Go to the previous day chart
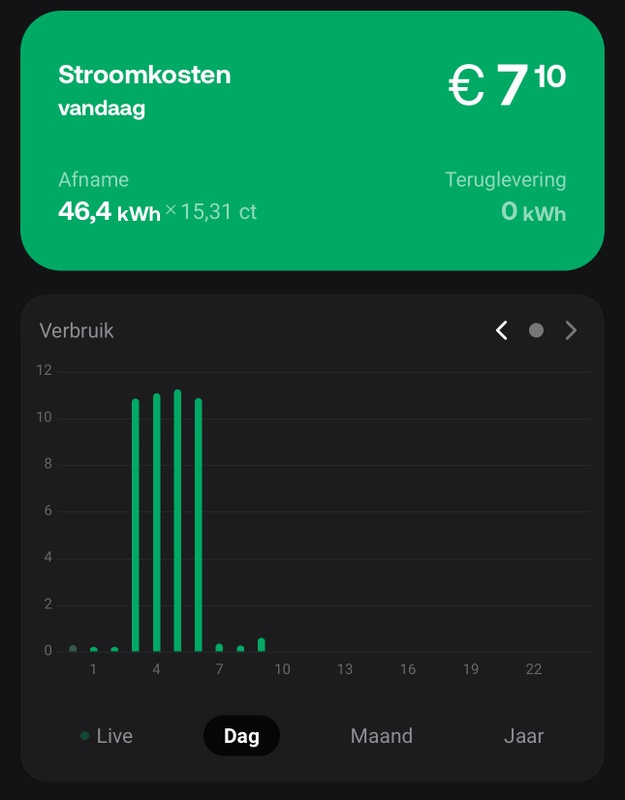The height and width of the screenshot is (800, 625). [502, 330]
